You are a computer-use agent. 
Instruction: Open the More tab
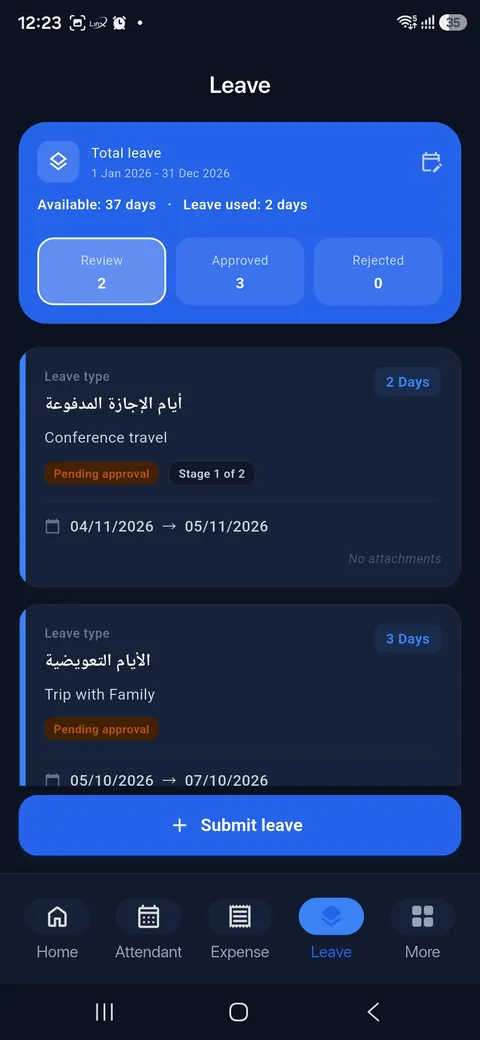[x=422, y=929]
